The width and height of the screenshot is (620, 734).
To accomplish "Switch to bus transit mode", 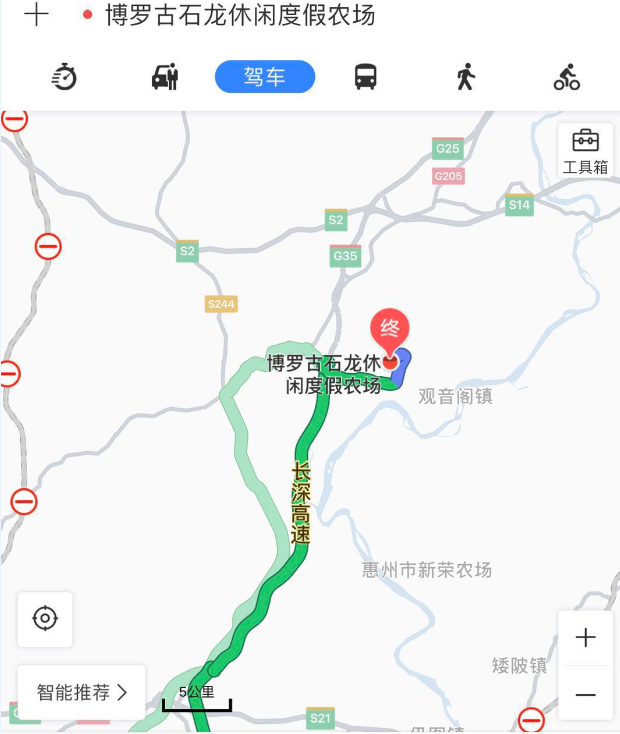I will tap(366, 77).
